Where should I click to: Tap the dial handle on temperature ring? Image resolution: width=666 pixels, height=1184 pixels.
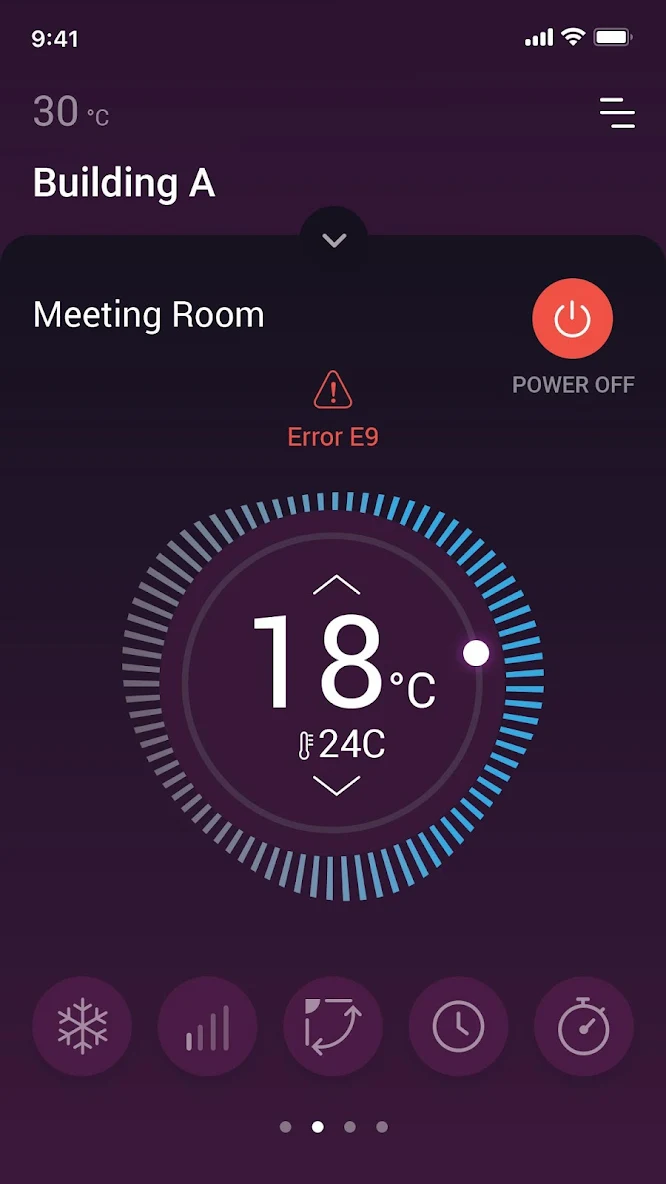476,653
